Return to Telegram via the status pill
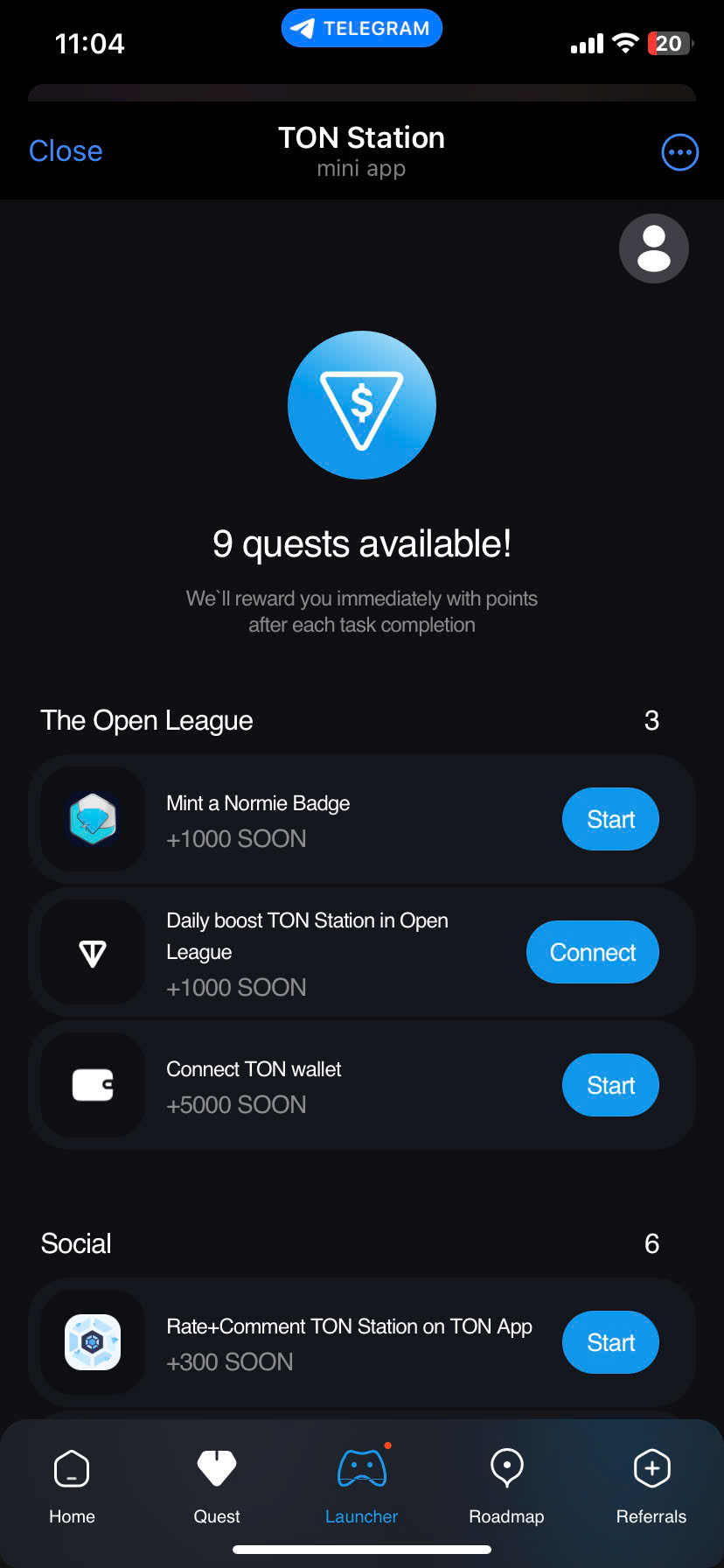This screenshot has height=1568, width=724. [361, 28]
